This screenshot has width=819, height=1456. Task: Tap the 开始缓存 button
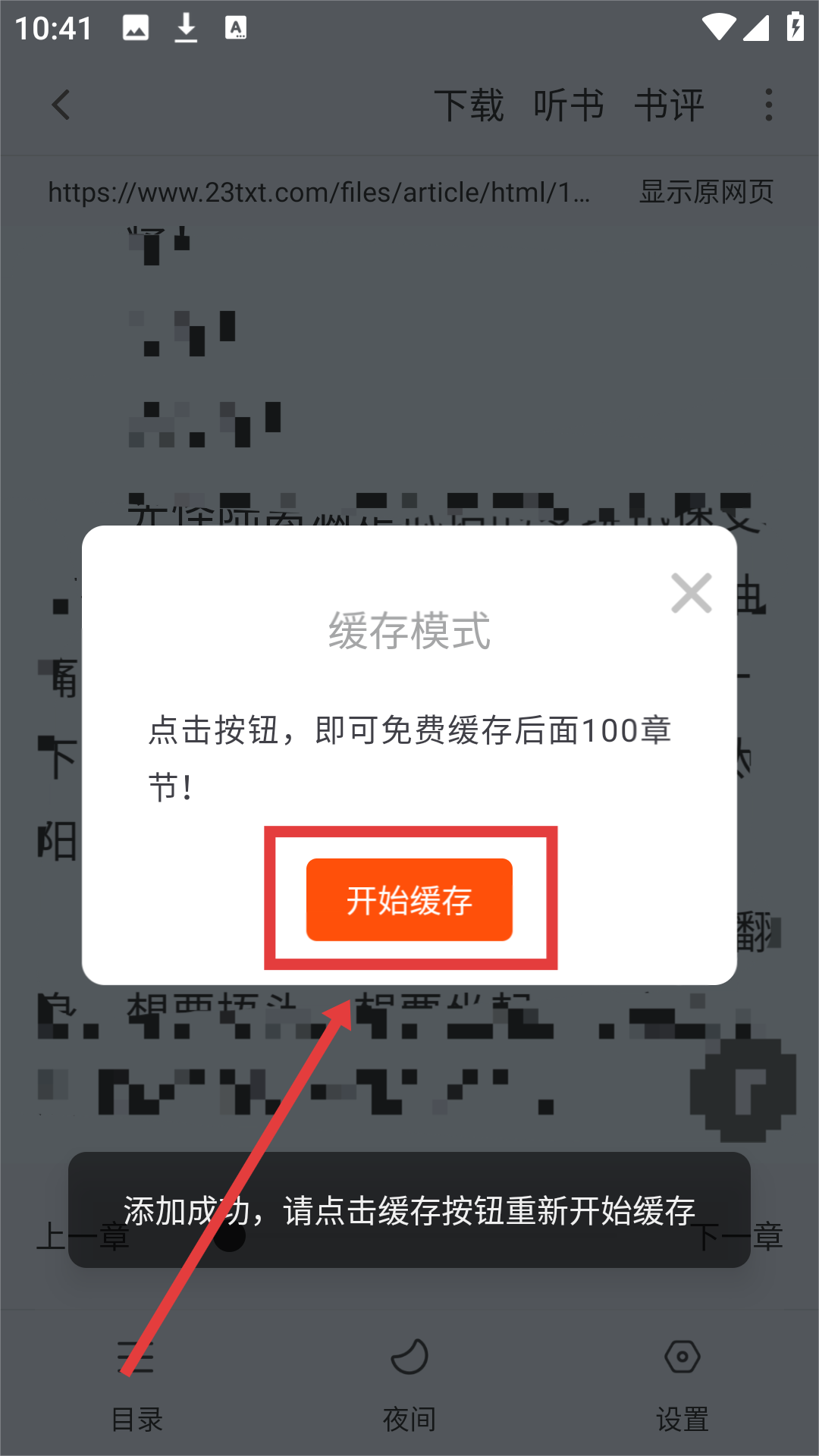tap(409, 899)
